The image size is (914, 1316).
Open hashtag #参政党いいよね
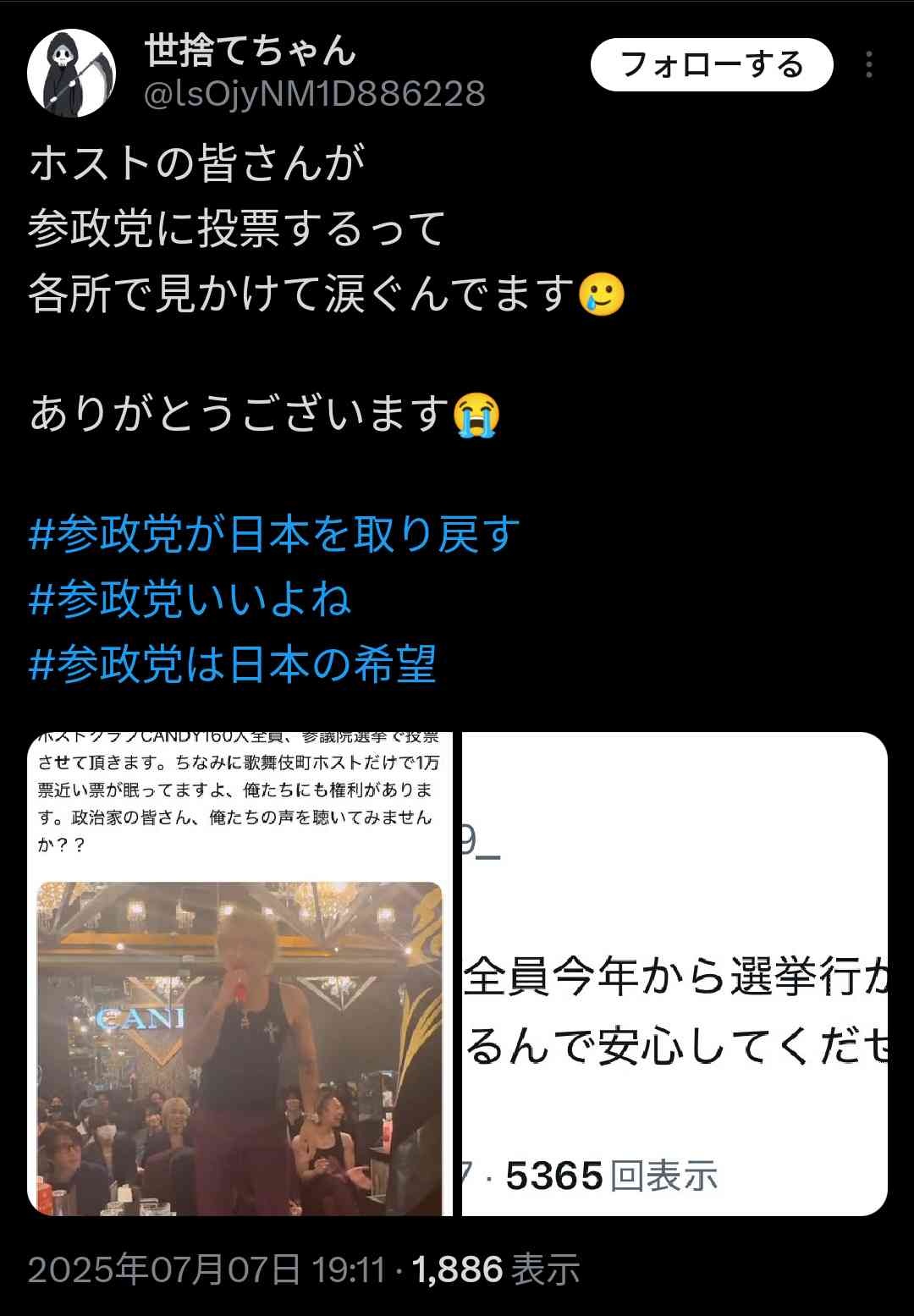coord(190,600)
